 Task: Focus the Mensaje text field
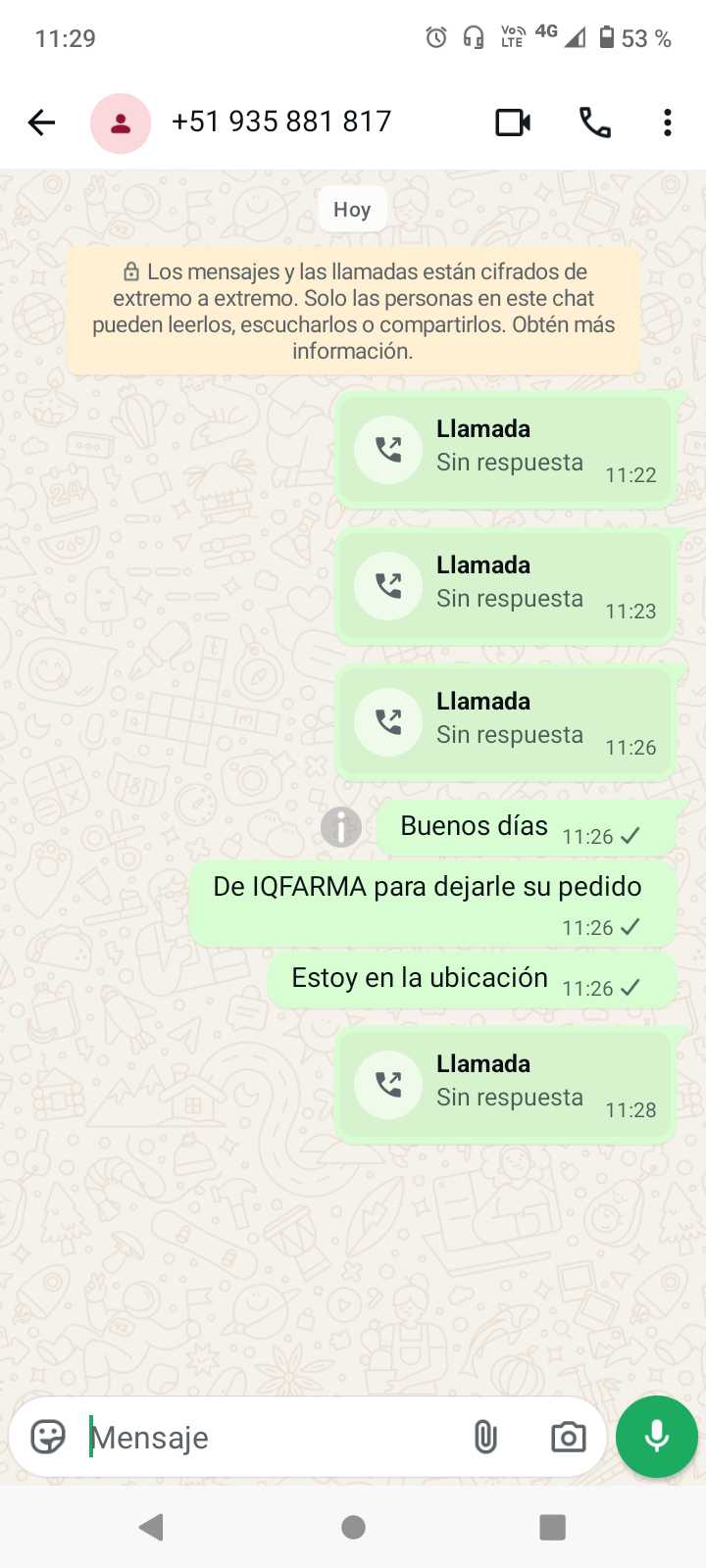[x=275, y=1437]
